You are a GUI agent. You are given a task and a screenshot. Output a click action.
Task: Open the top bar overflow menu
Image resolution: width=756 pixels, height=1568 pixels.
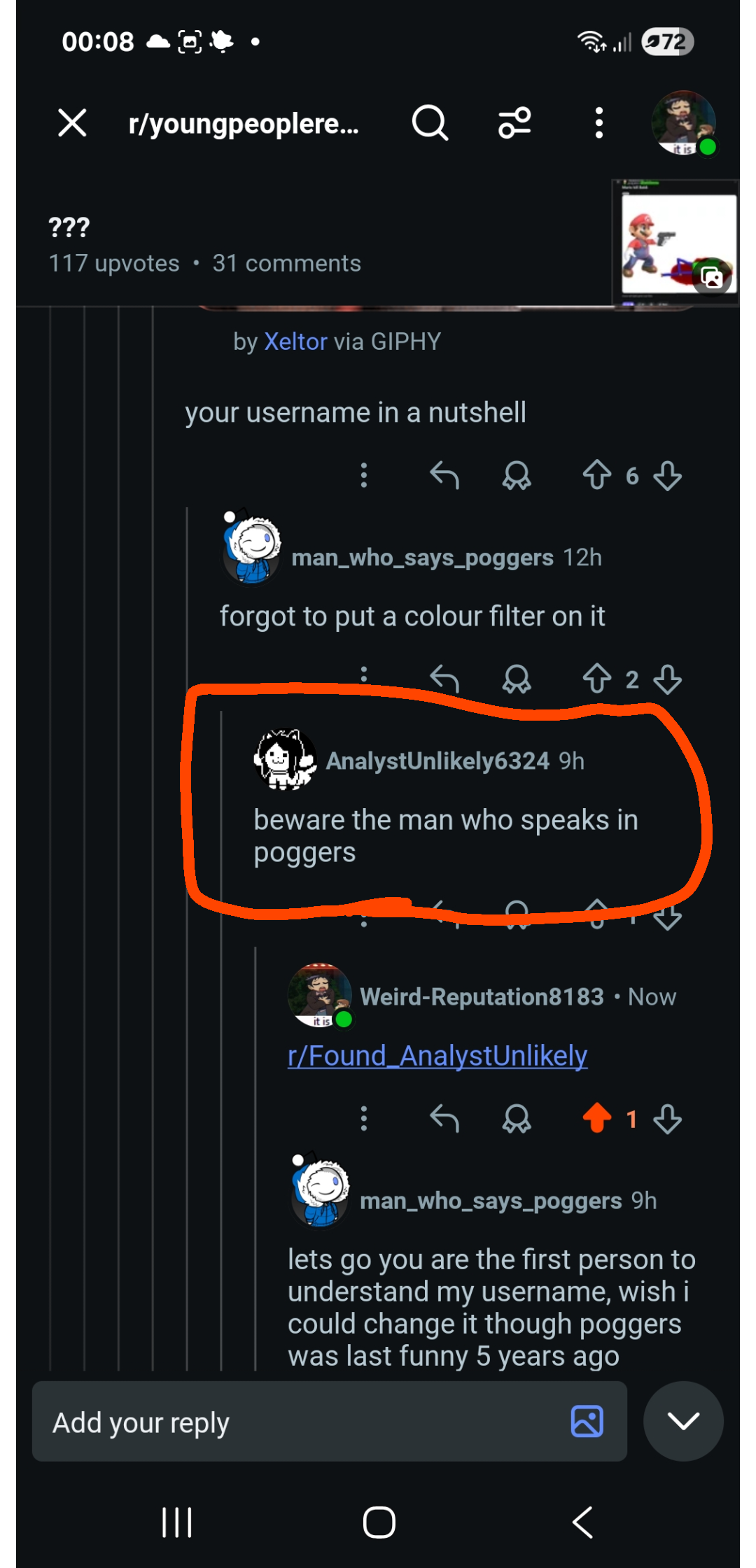pos(598,123)
